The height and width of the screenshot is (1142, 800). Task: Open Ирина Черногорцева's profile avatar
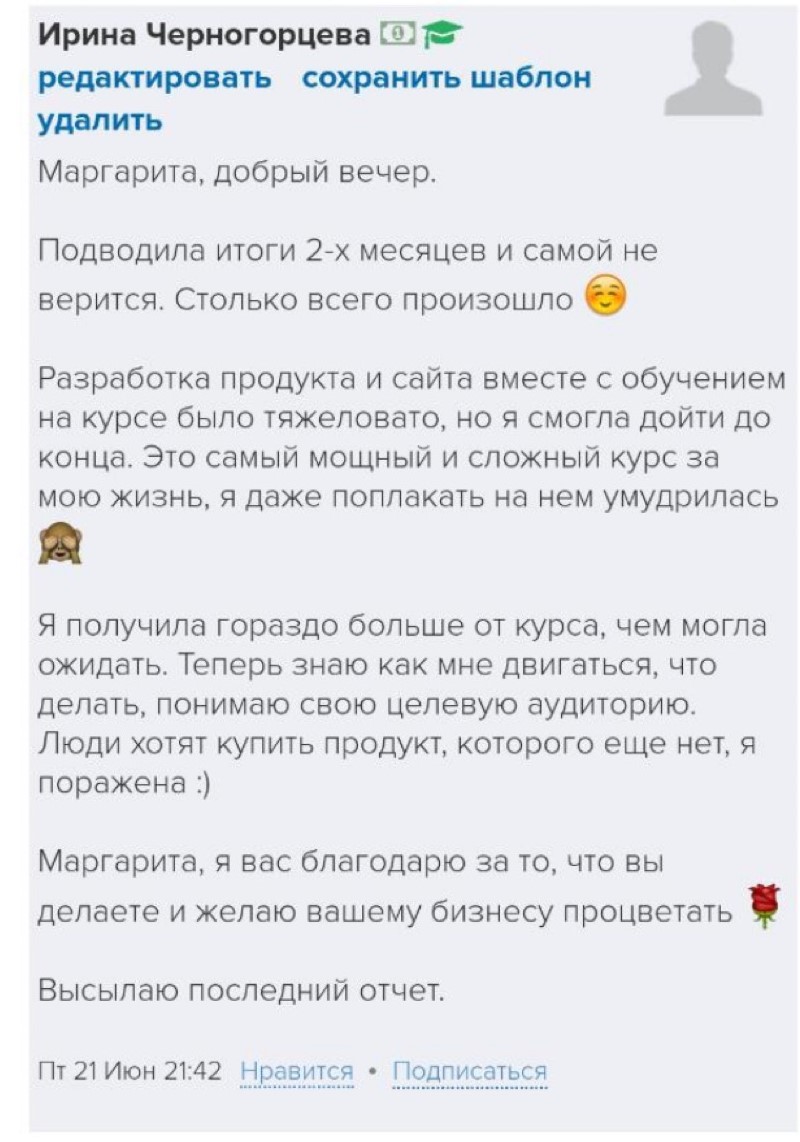[712, 68]
